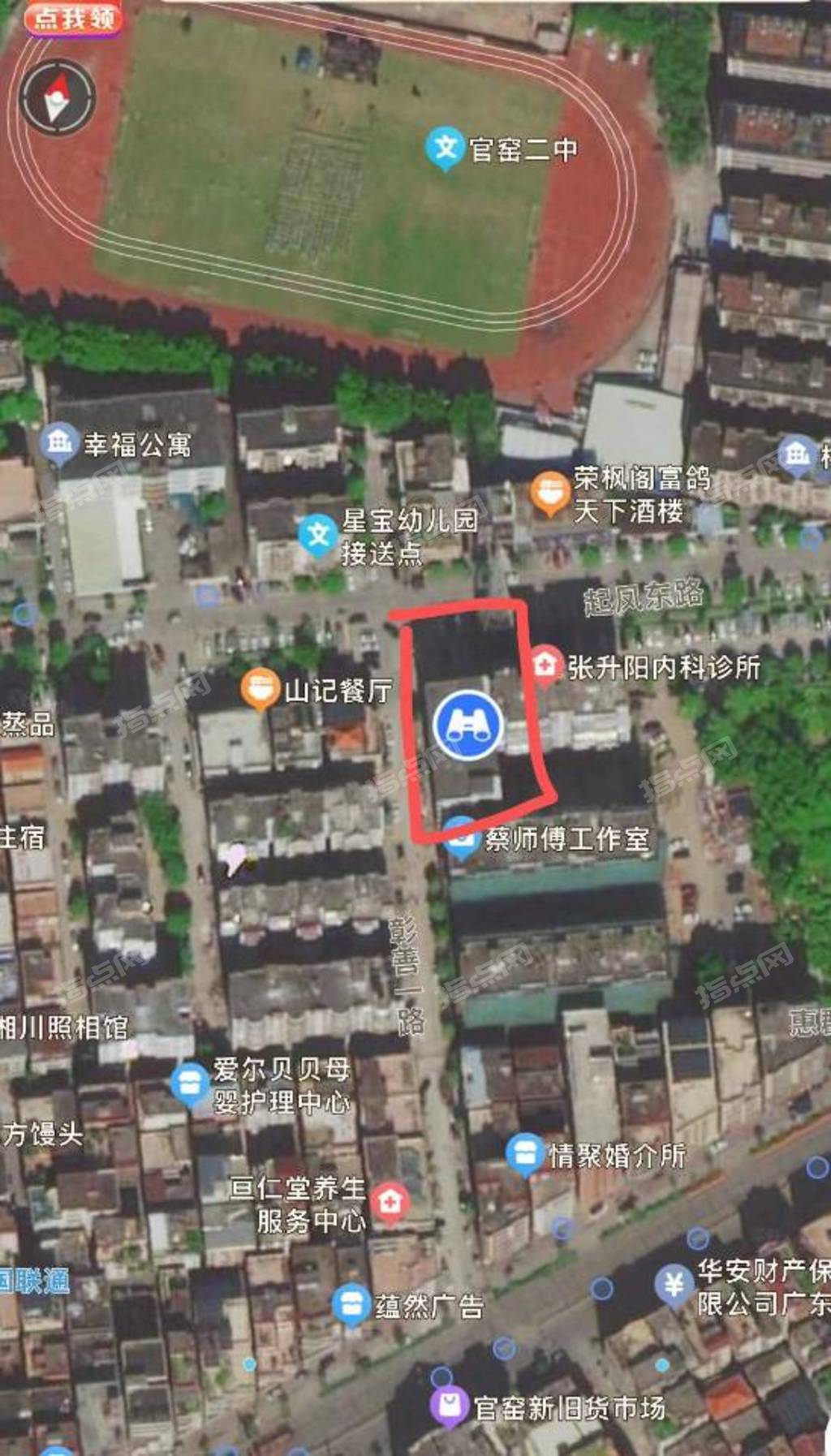
Task: Select the 官窑二中 school marker
Action: coord(445,148)
